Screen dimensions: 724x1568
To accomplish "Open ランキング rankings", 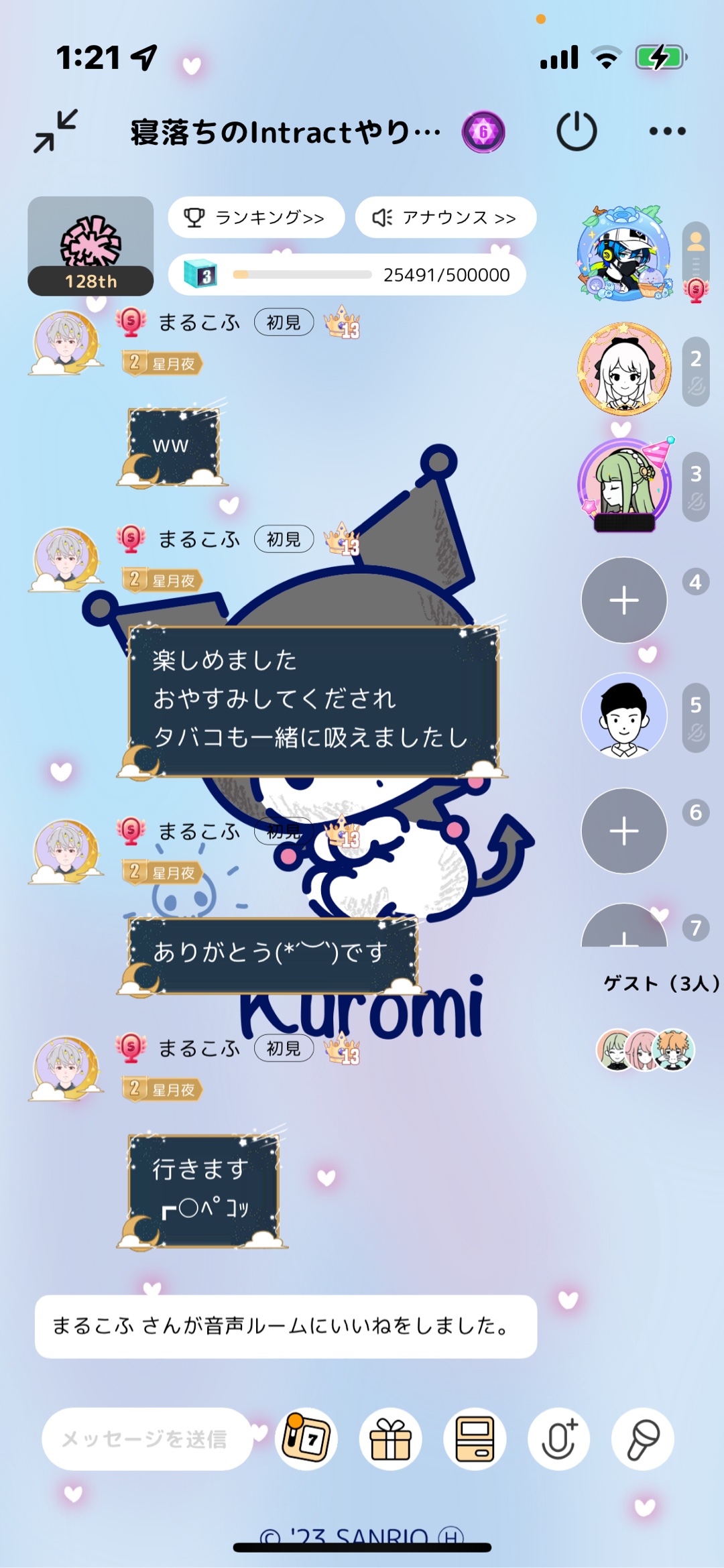I will (x=256, y=217).
